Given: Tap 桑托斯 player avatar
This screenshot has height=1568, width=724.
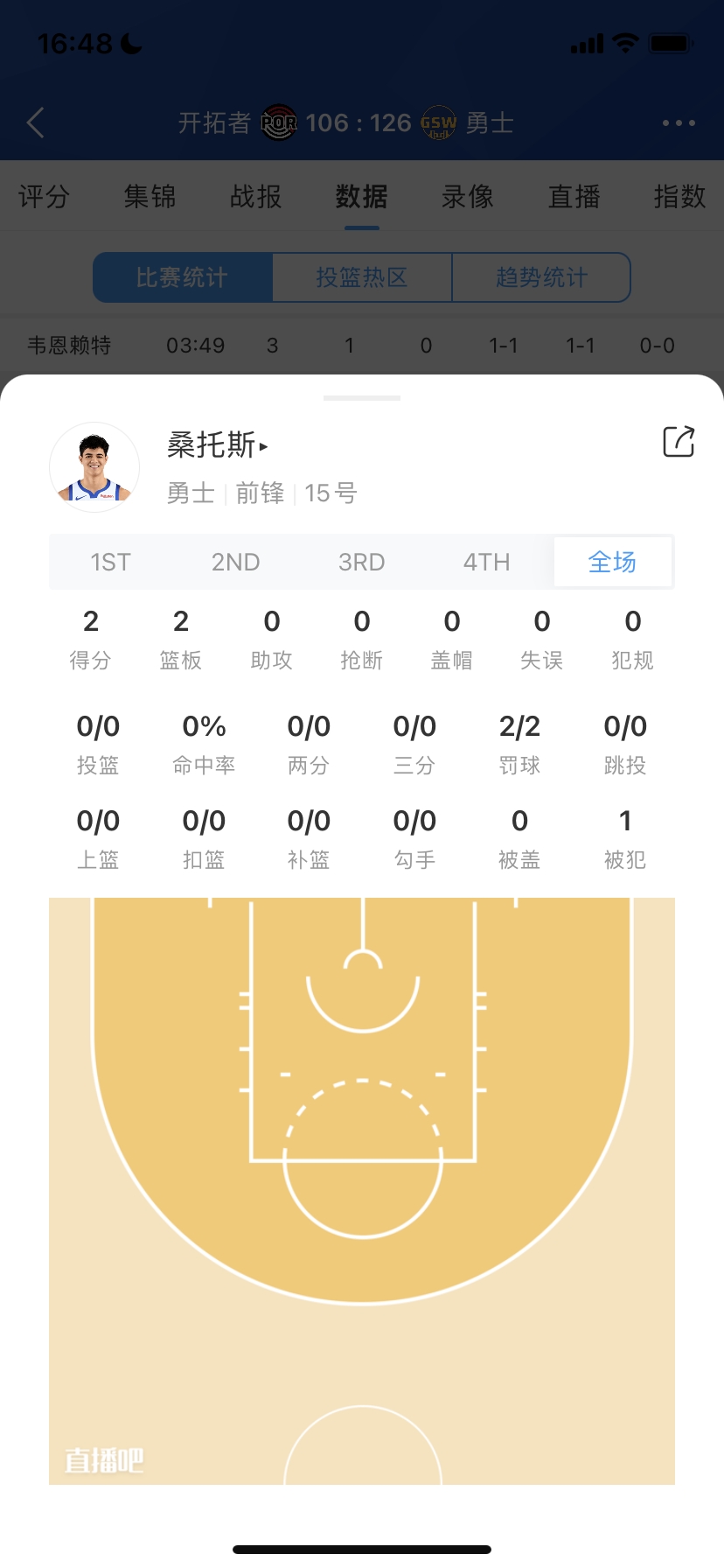Looking at the screenshot, I should (94, 467).
